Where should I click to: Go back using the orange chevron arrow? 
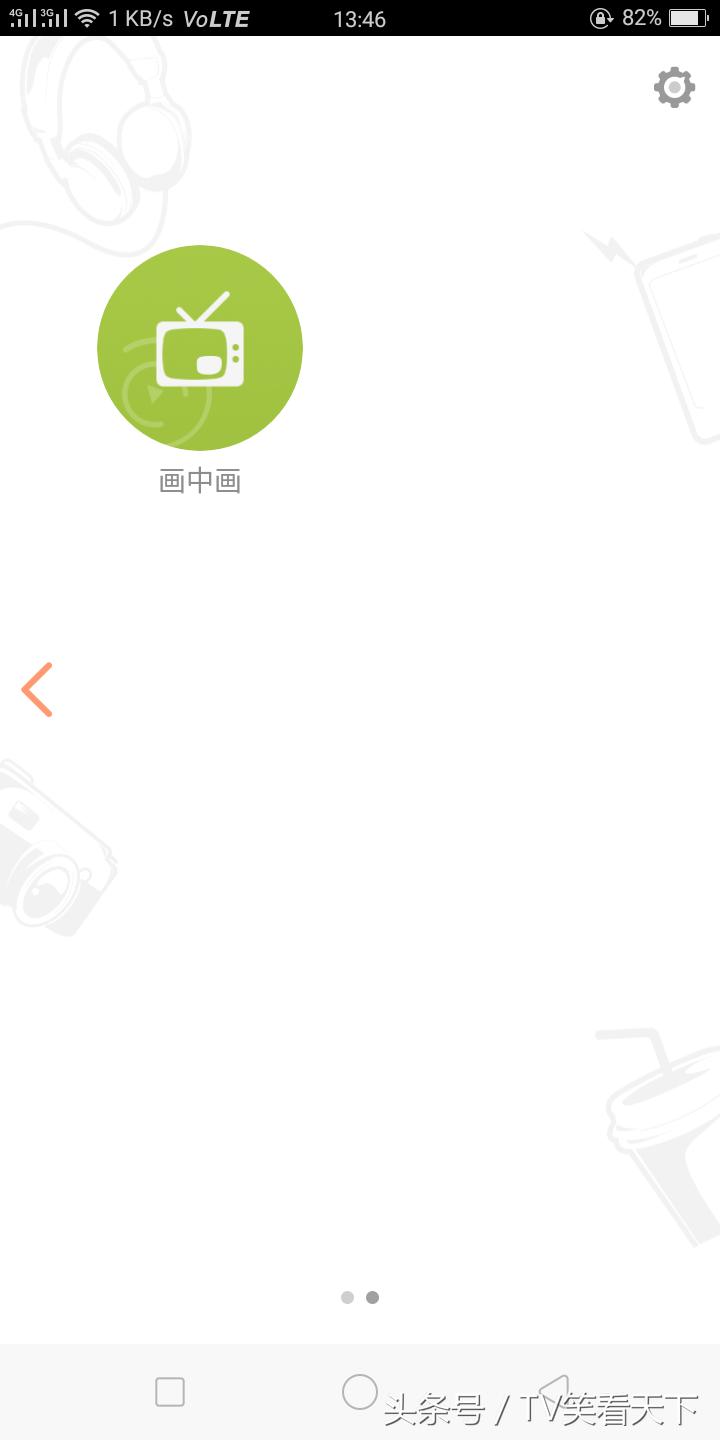(x=37, y=689)
